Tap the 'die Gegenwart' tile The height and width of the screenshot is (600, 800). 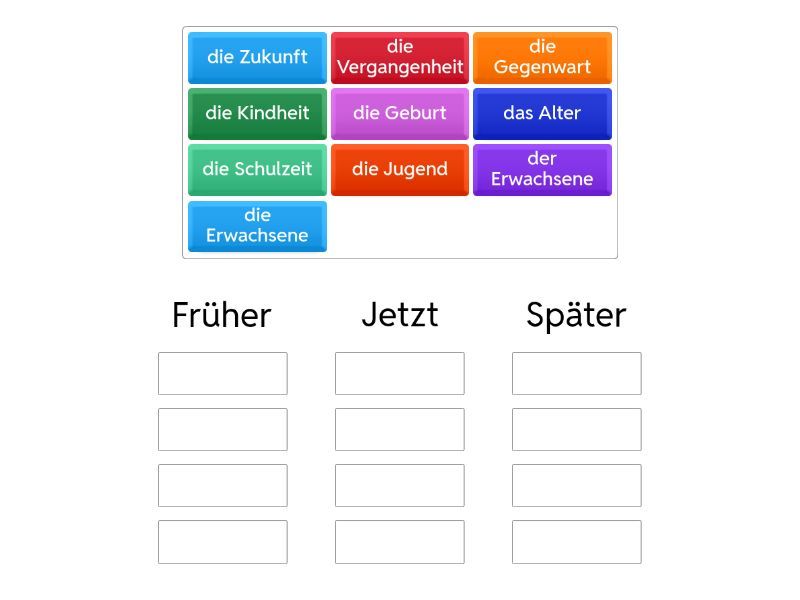(x=542, y=57)
